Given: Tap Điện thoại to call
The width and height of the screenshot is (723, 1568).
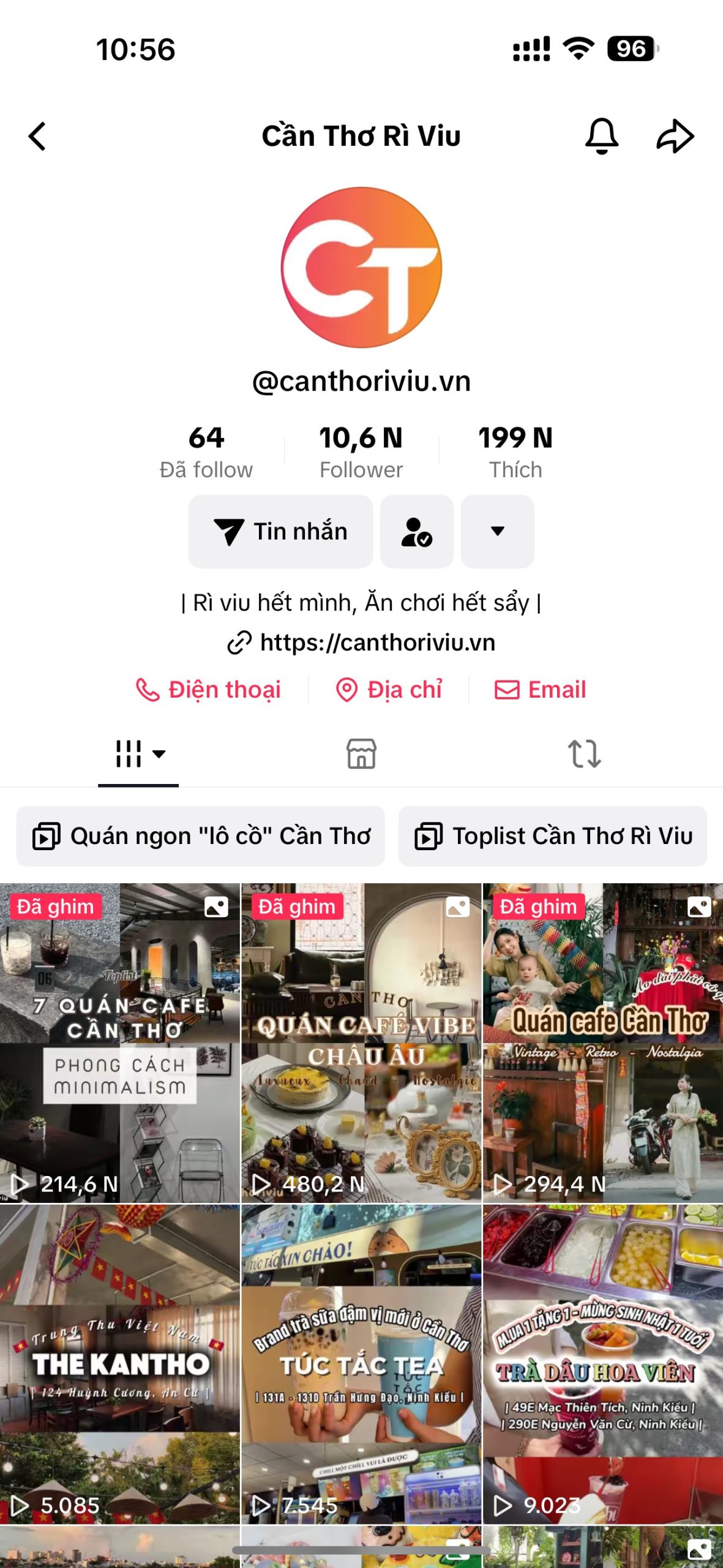Looking at the screenshot, I should [x=208, y=690].
